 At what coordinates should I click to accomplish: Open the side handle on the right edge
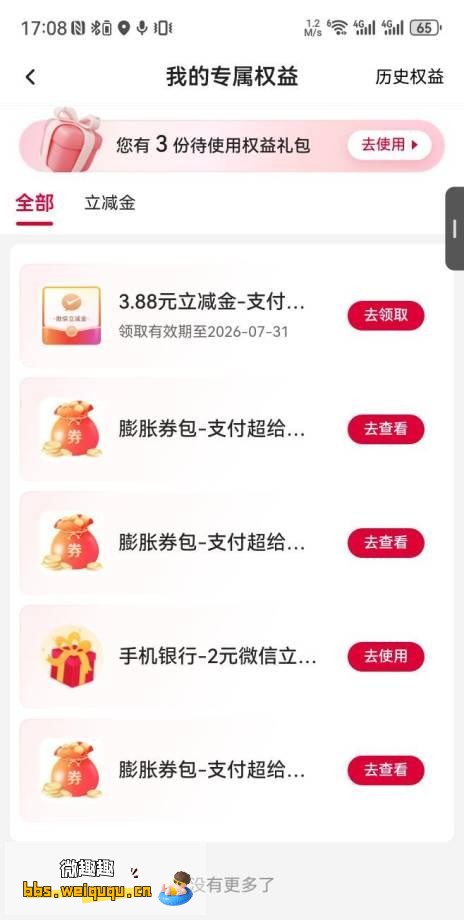tap(455, 228)
